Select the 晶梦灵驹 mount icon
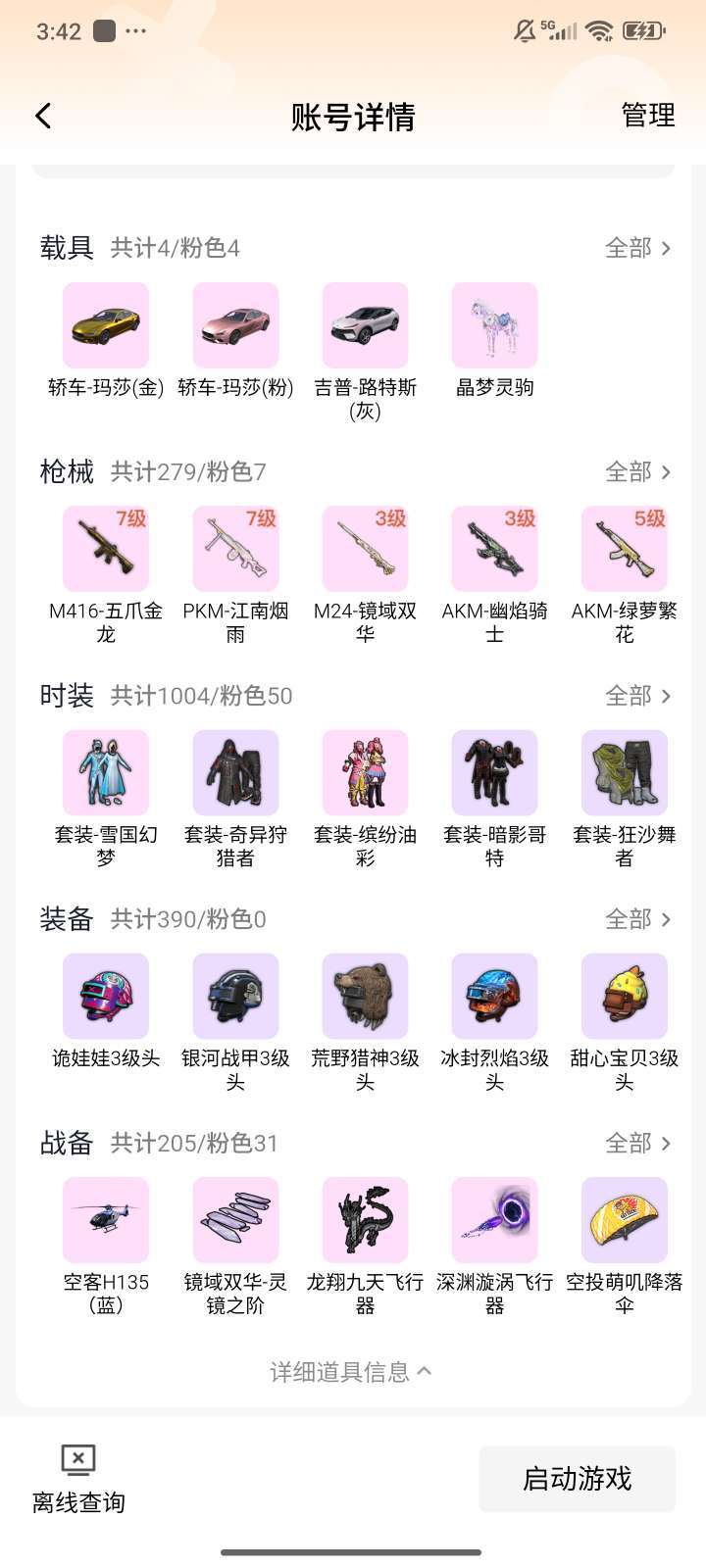706x1568 pixels. 493,325
